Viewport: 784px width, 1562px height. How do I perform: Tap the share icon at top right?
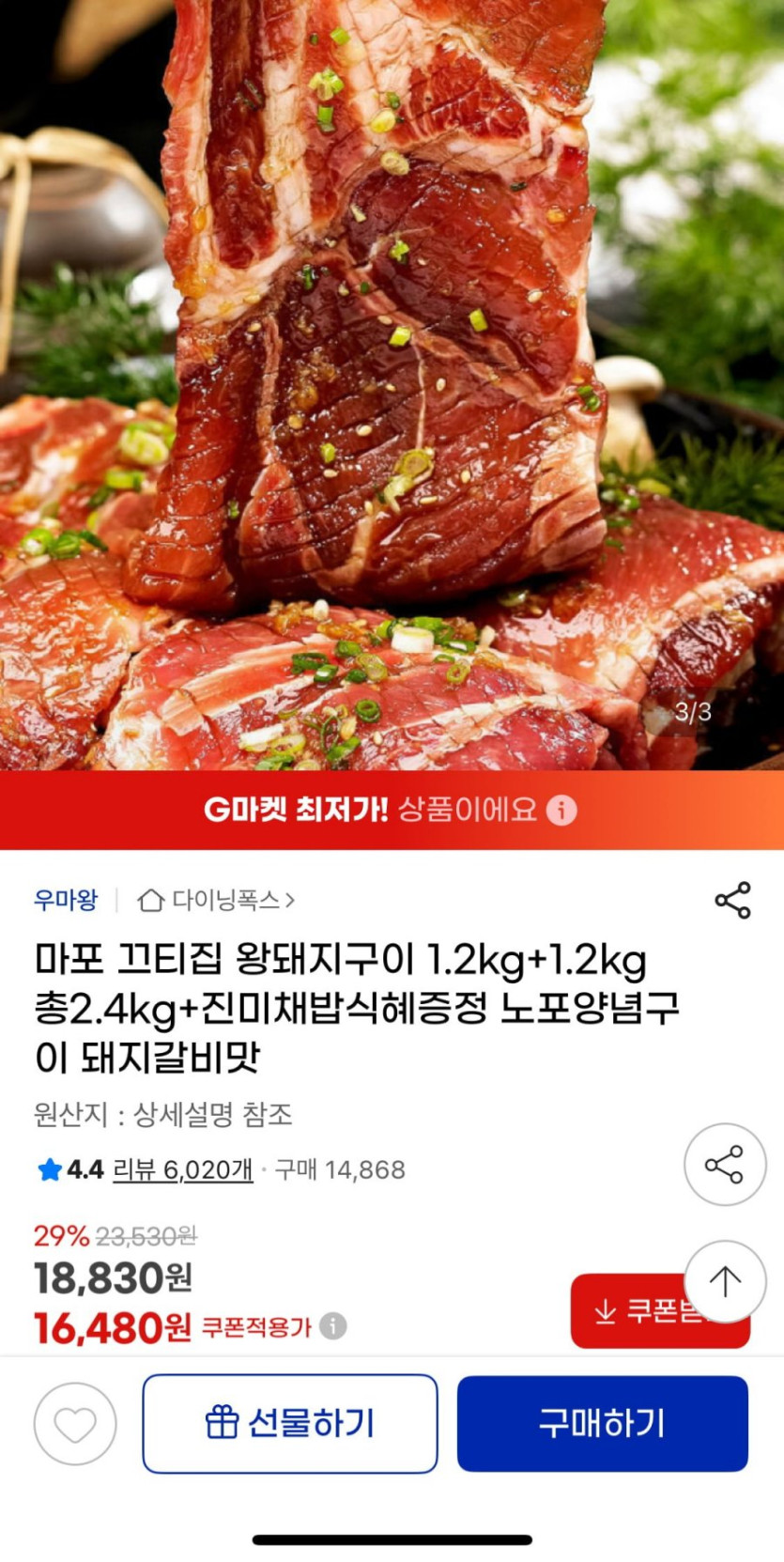731,900
